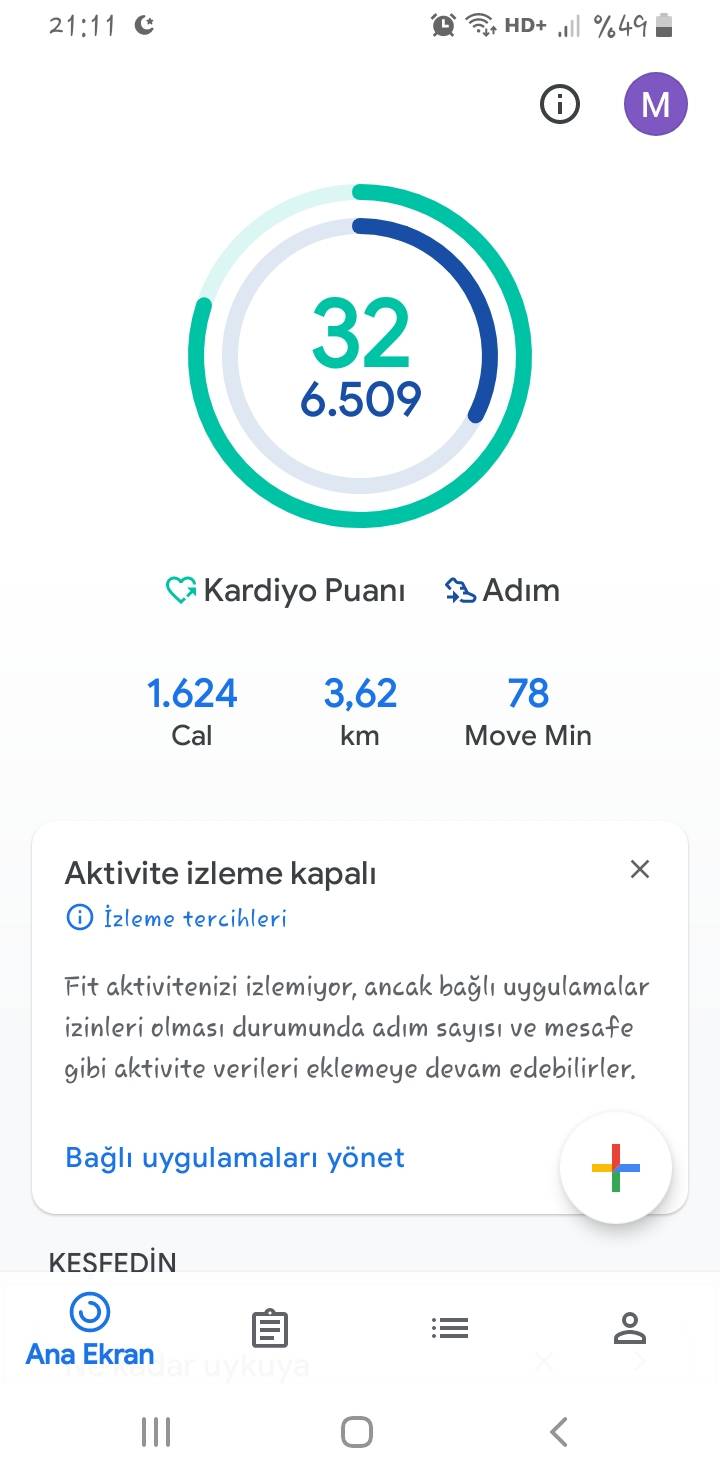Viewport: 720px width, 1480px height.
Task: Open recent apps from the navigation bar
Action: click(156, 1432)
